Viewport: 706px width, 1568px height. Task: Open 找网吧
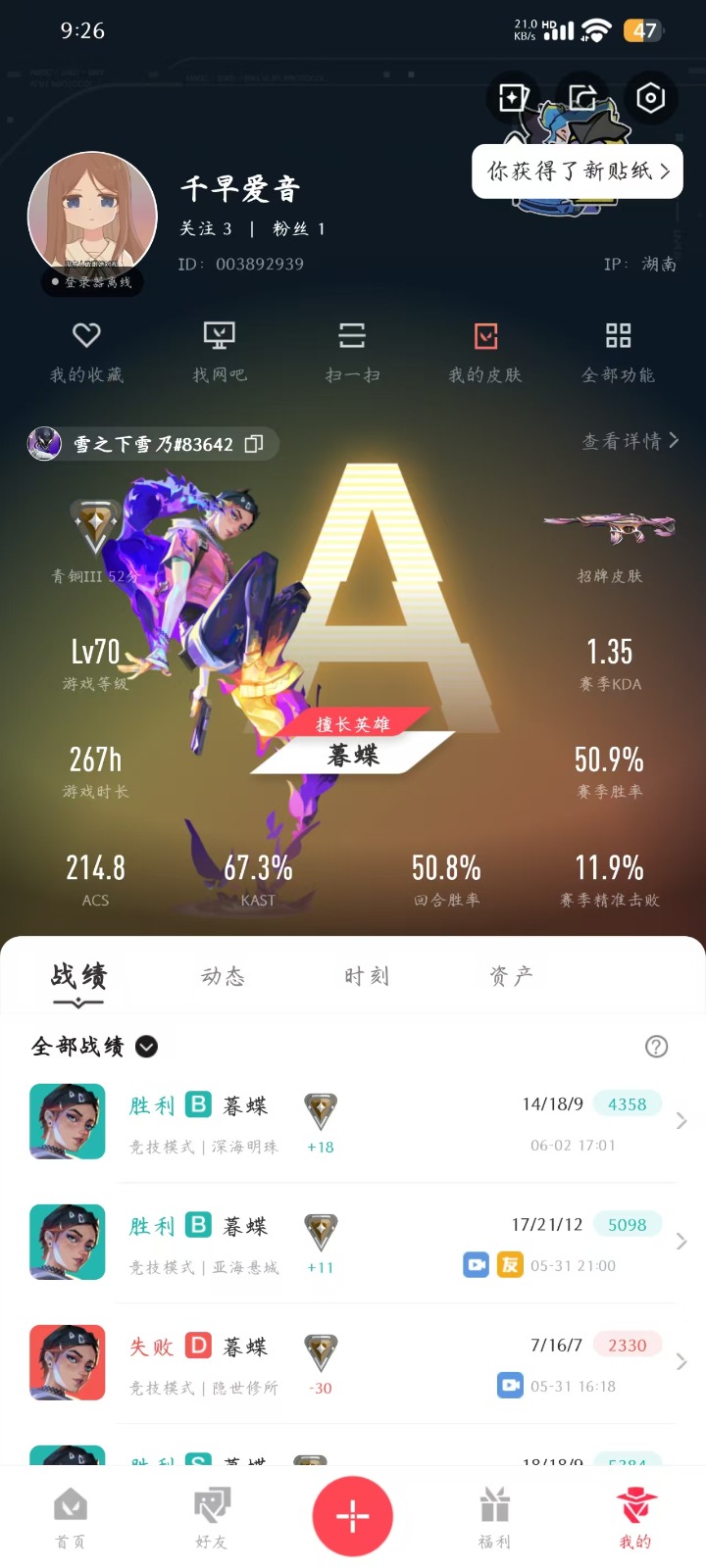point(220,353)
